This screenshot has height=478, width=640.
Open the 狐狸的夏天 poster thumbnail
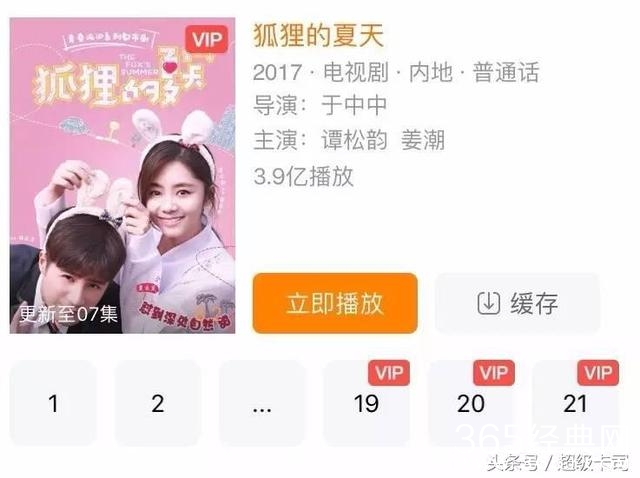coord(123,175)
